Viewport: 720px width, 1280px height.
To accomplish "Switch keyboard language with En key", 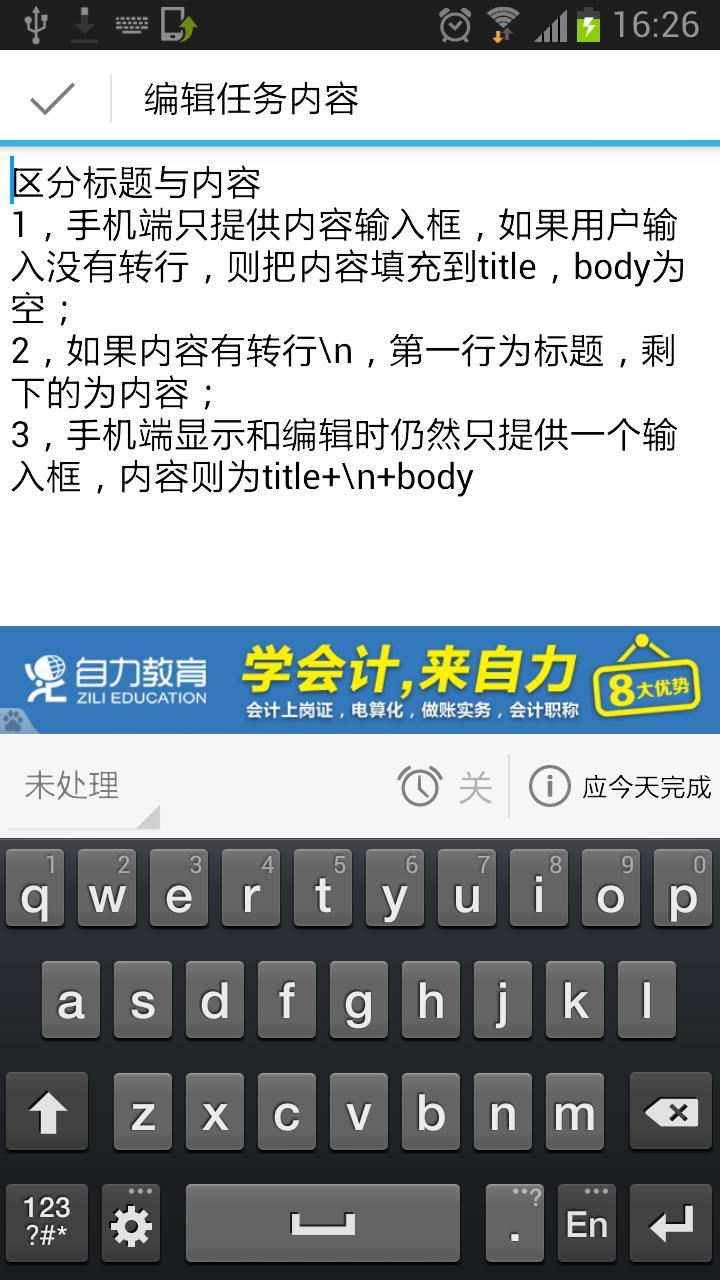I will click(x=587, y=1224).
